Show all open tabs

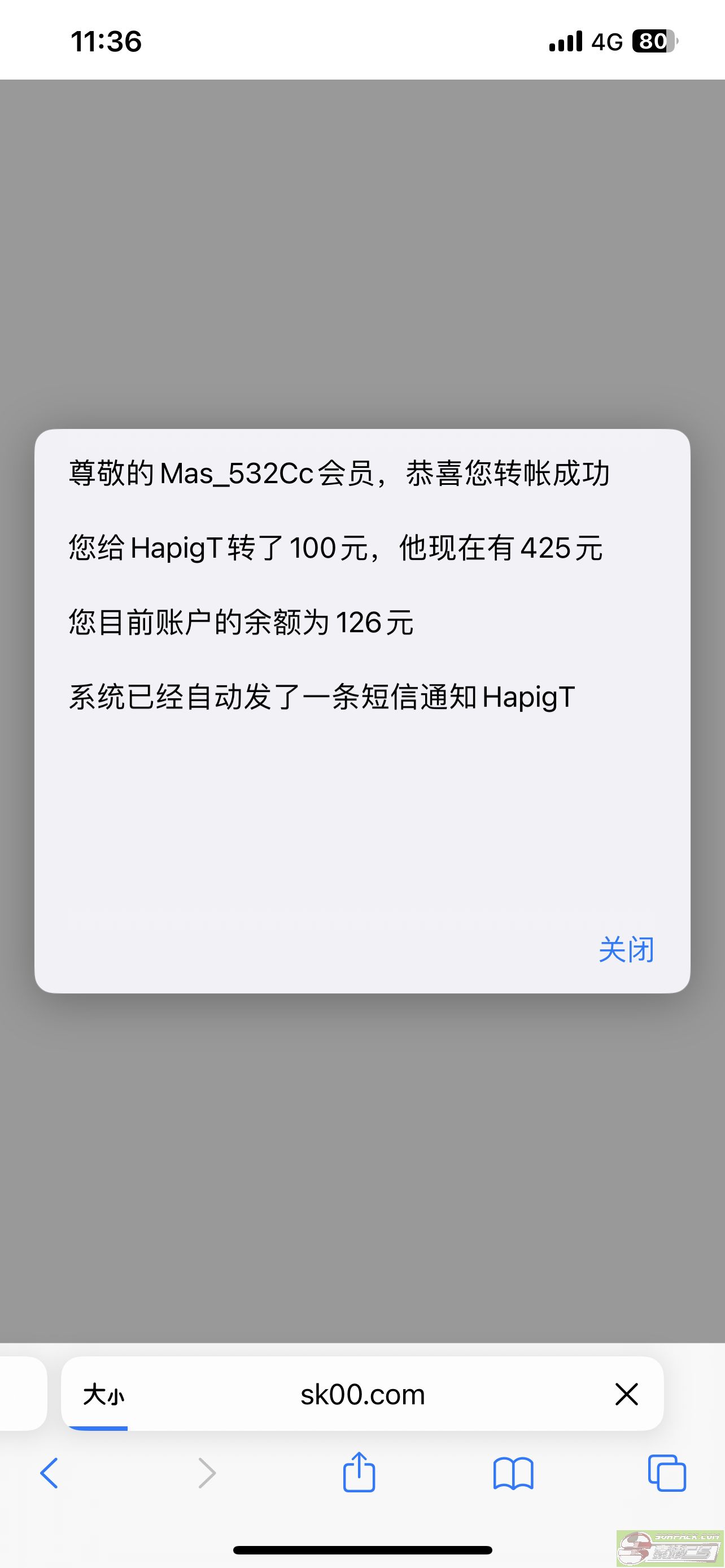coord(667,1473)
